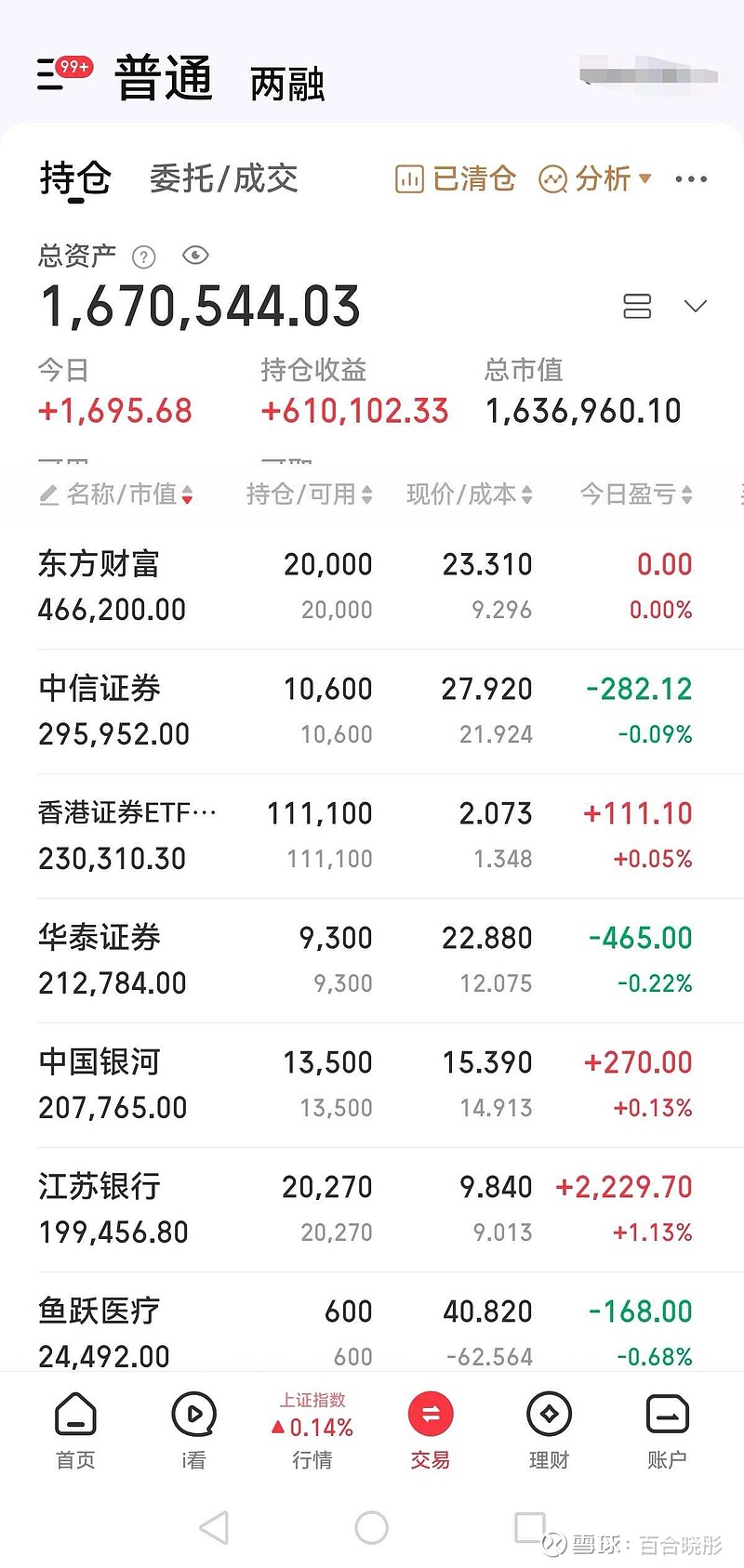Screen dimensions: 744x1568
Task: Expand the chevron next to total assets
Action: pos(694,306)
